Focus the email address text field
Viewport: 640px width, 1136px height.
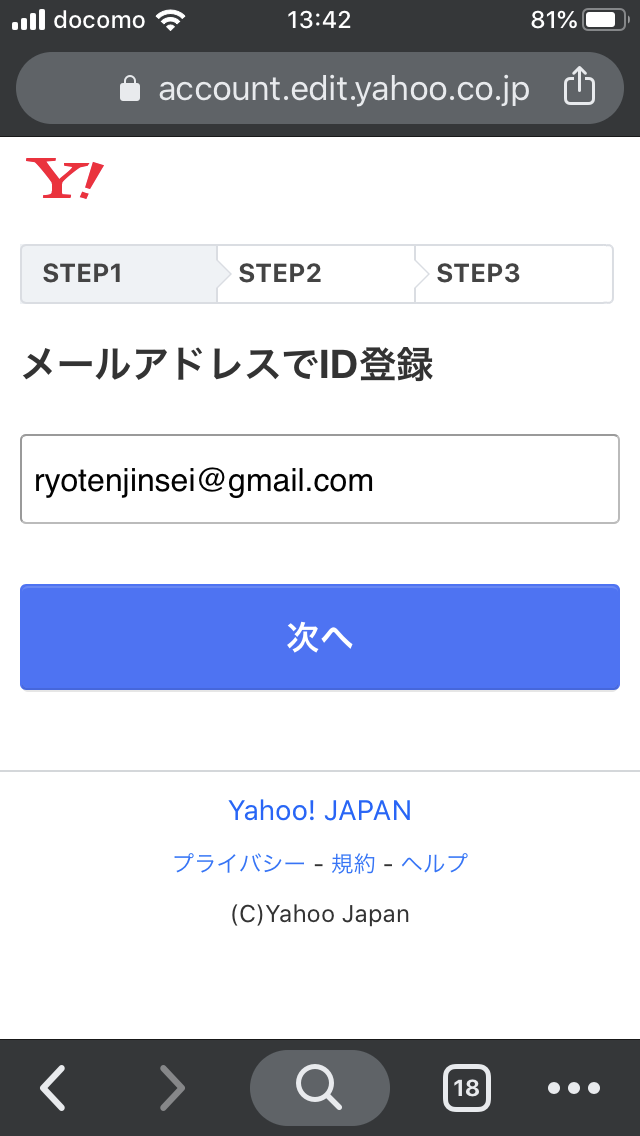coord(320,479)
